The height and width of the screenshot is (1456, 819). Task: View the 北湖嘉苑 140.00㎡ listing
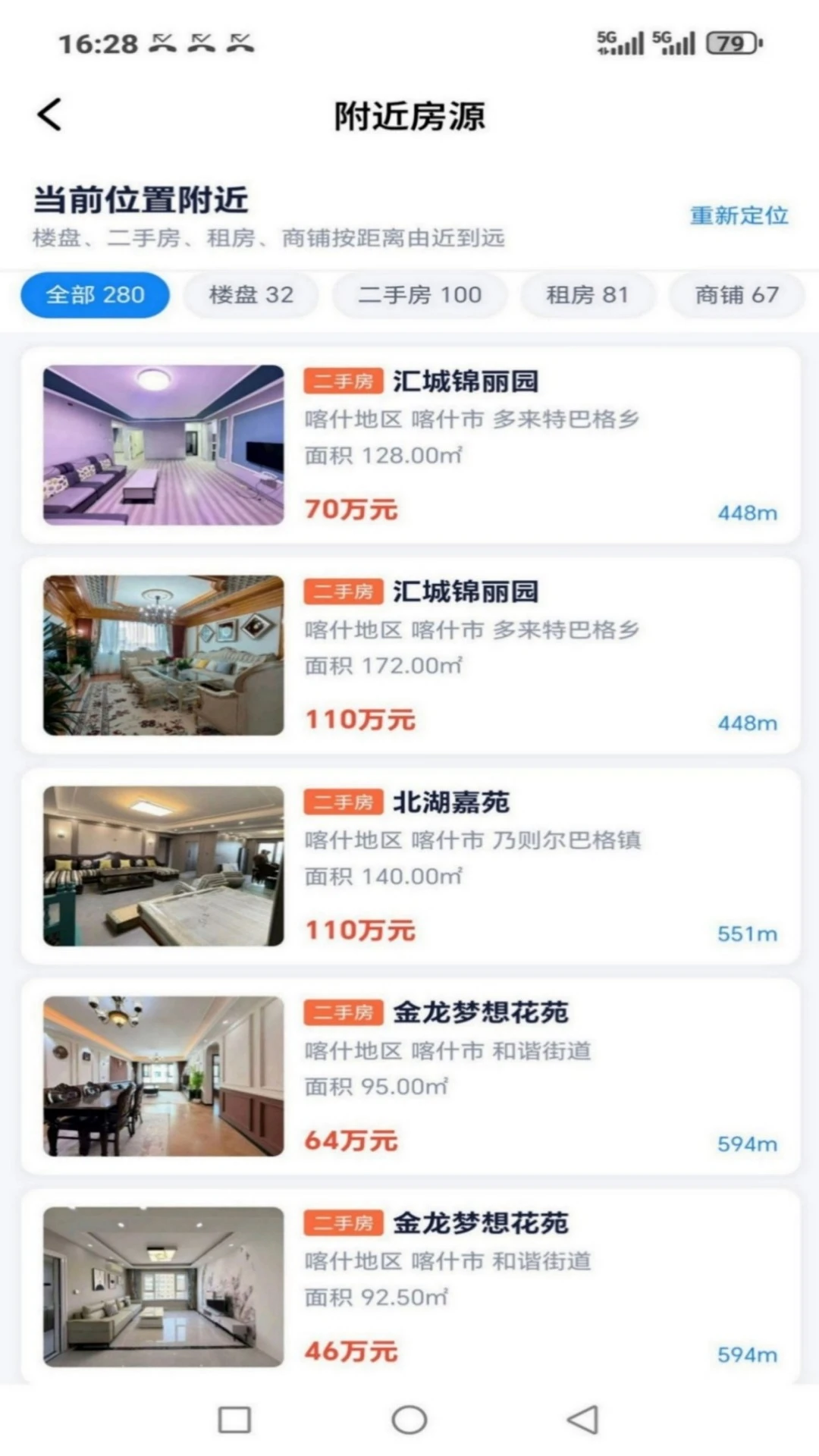[x=410, y=866]
